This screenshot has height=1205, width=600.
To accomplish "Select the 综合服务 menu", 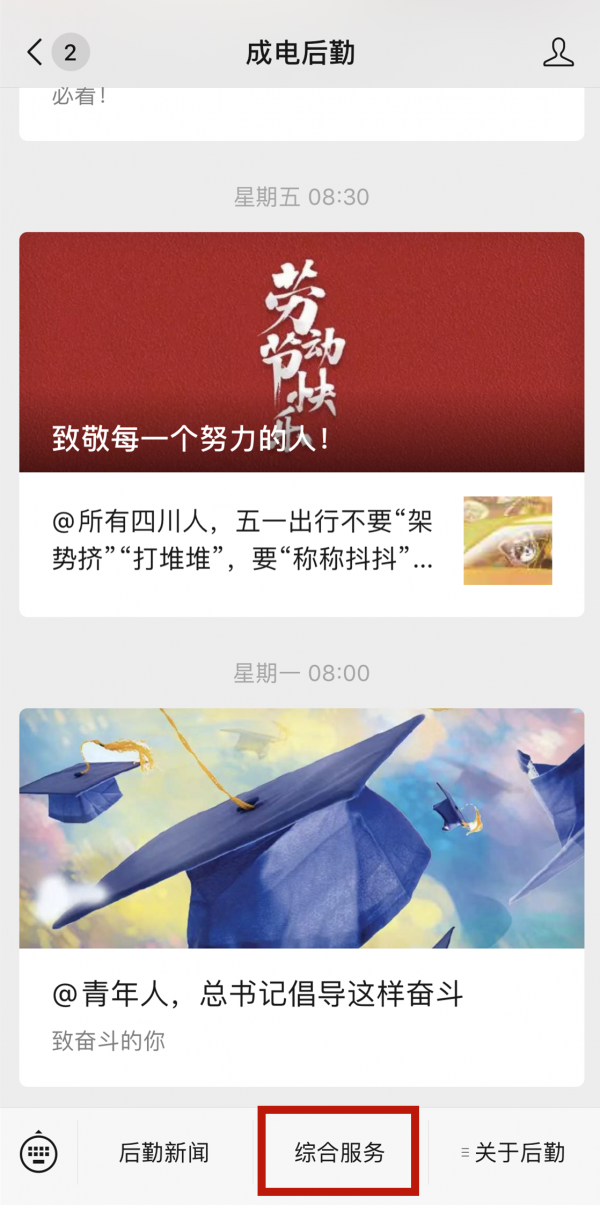I will click(339, 1152).
